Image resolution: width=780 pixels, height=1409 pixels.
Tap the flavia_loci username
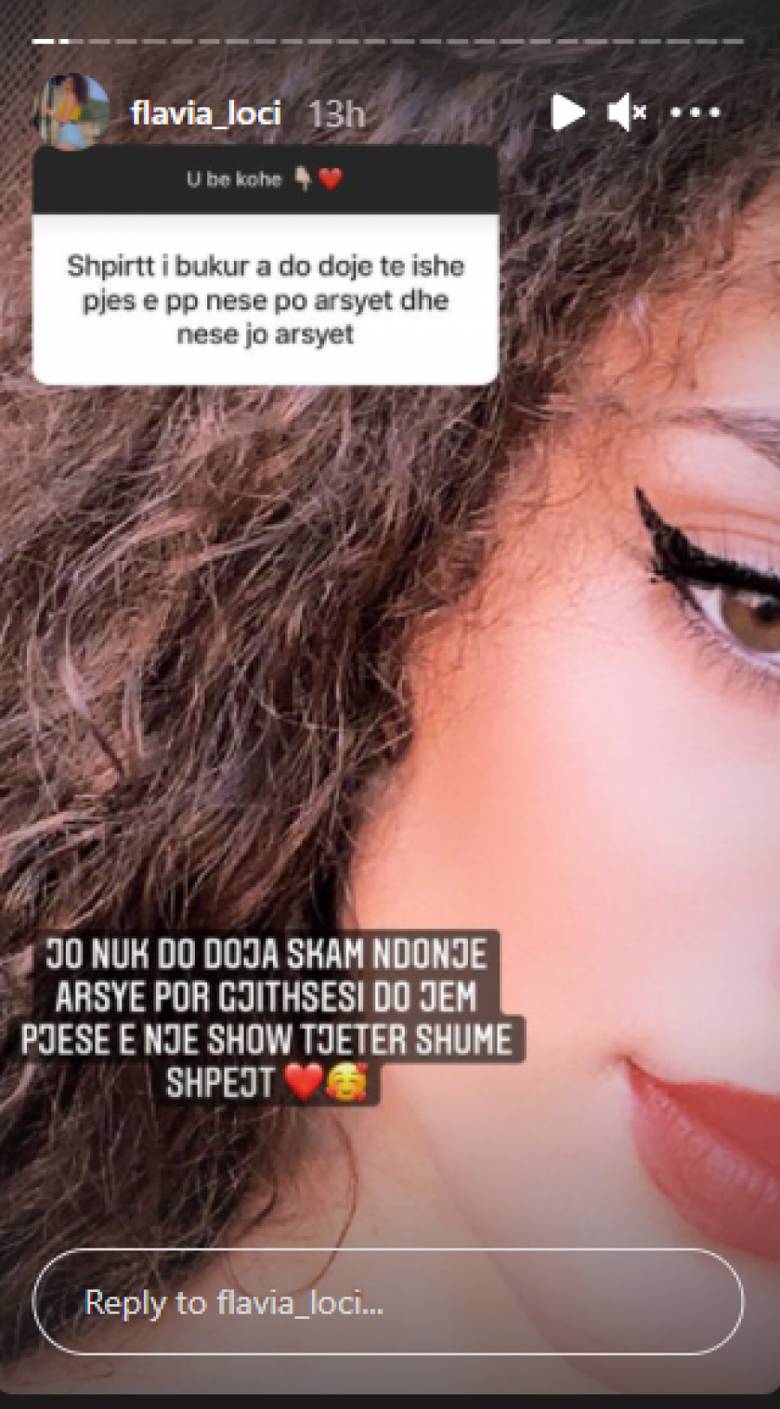point(205,114)
